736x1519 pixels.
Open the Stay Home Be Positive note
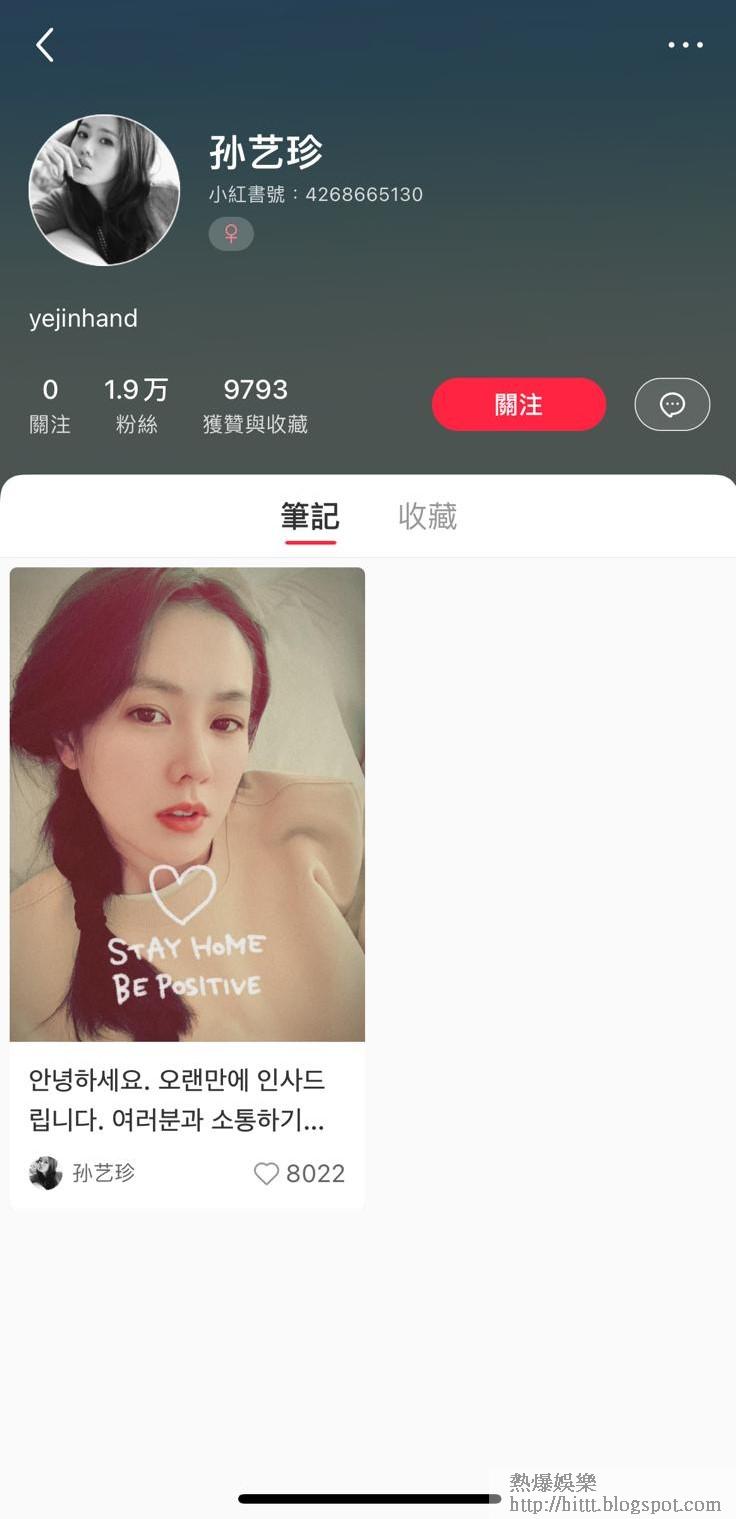pyautogui.click(x=187, y=804)
